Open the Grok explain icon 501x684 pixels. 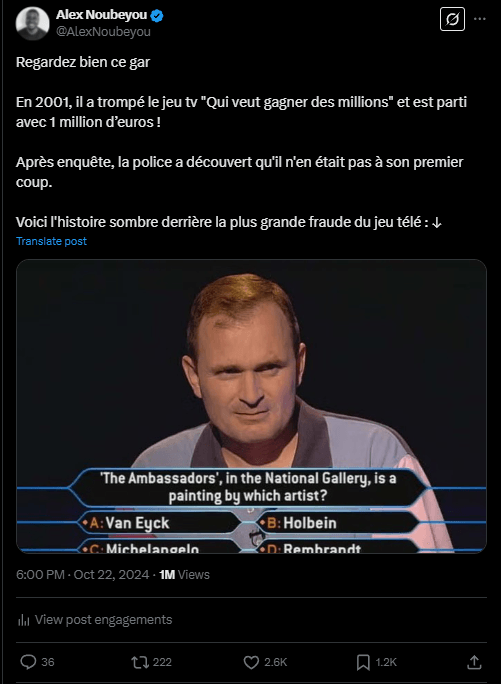452,19
